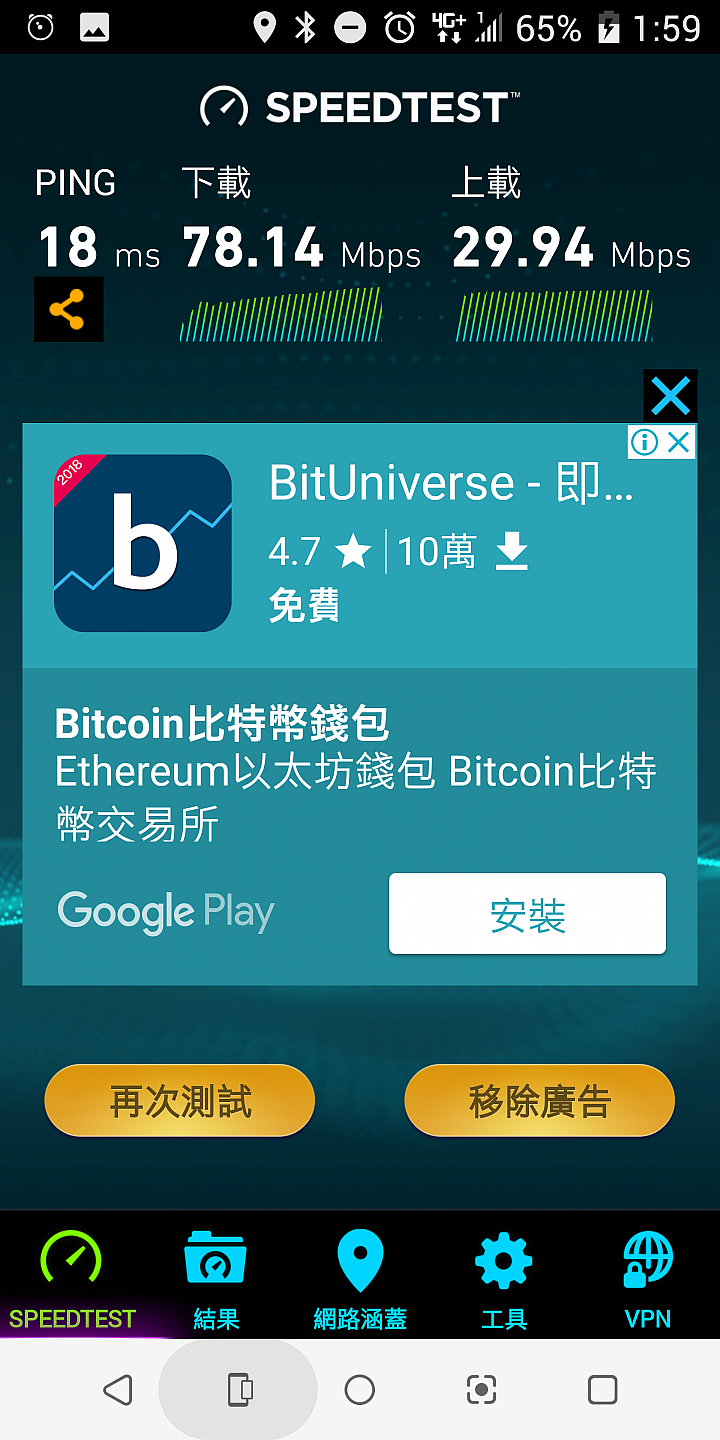The width and height of the screenshot is (720, 1440).
Task: Switch to the VPN tab
Action: pos(648,1281)
